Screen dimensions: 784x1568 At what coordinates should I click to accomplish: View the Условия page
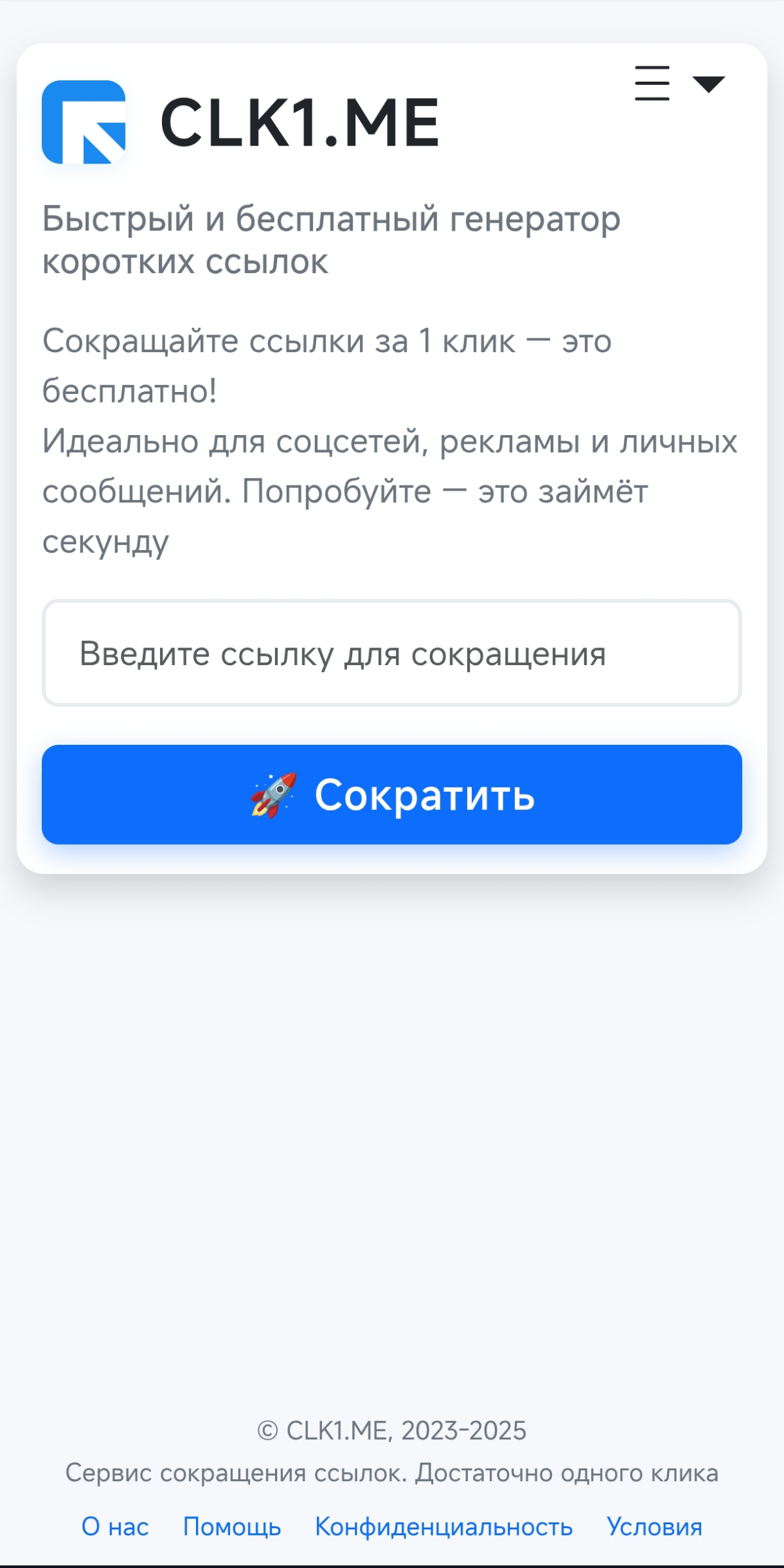click(655, 1527)
